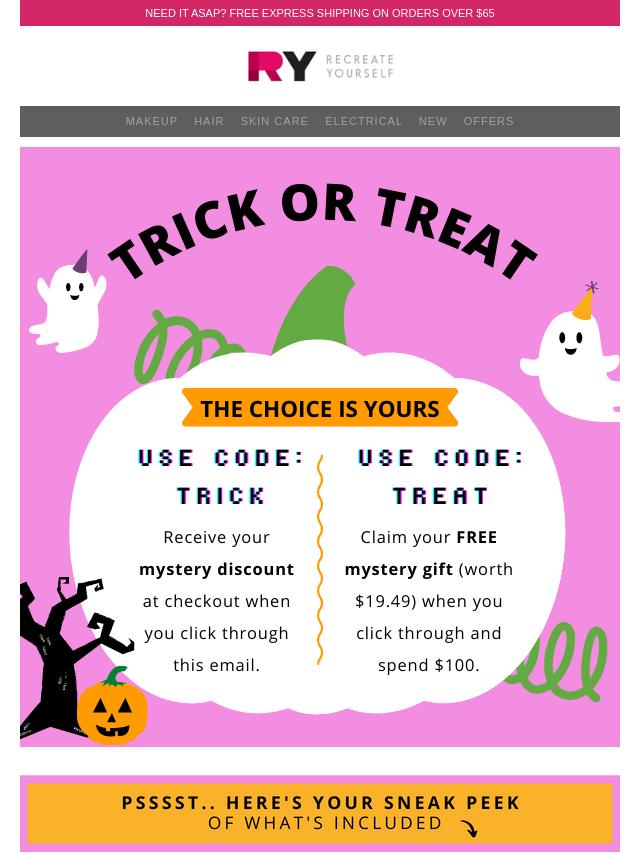Open the ELECTRICAL category

[x=363, y=121]
